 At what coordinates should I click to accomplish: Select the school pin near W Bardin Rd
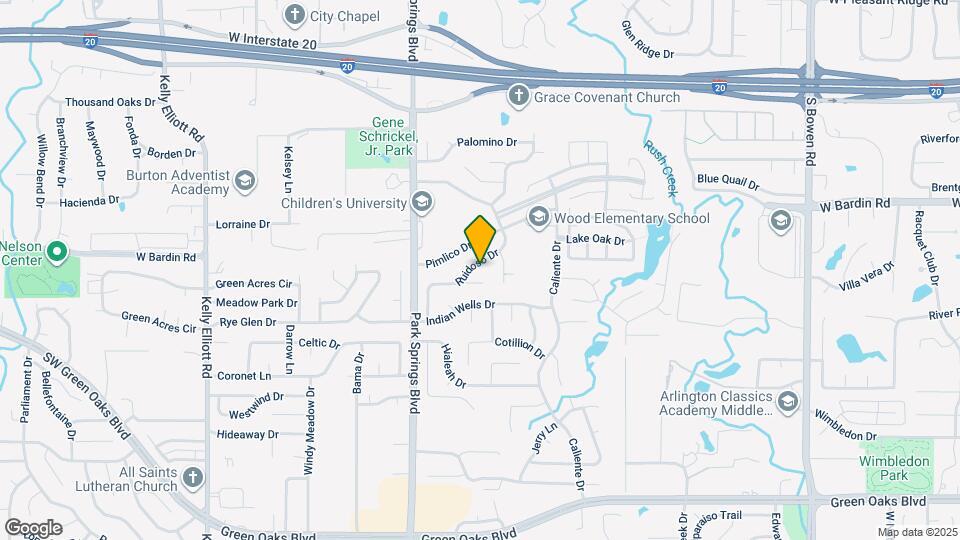[780, 221]
